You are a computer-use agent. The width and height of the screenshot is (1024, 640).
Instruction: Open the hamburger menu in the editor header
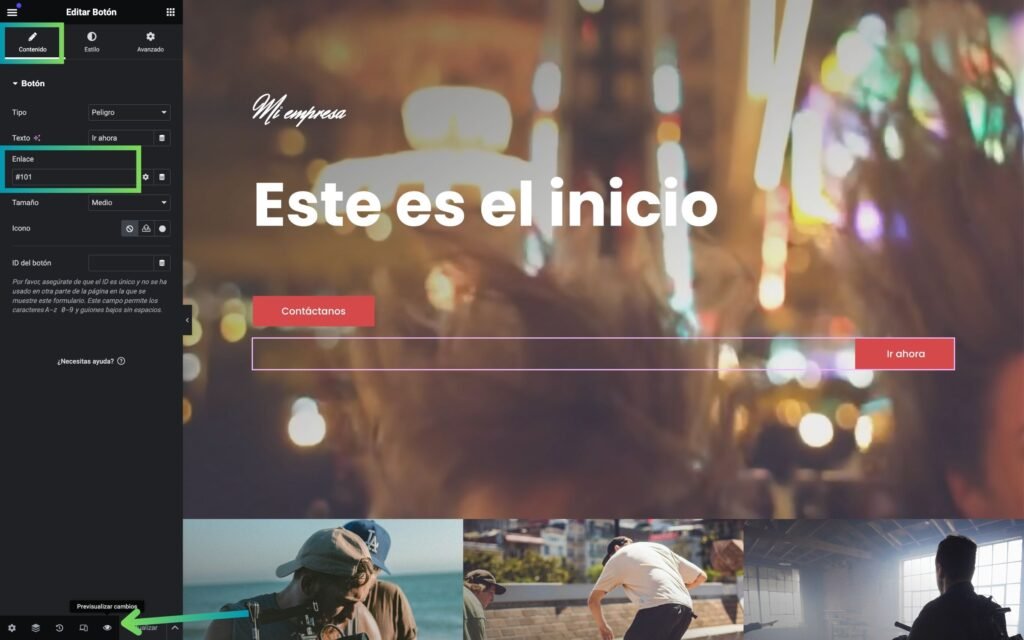click(x=12, y=12)
